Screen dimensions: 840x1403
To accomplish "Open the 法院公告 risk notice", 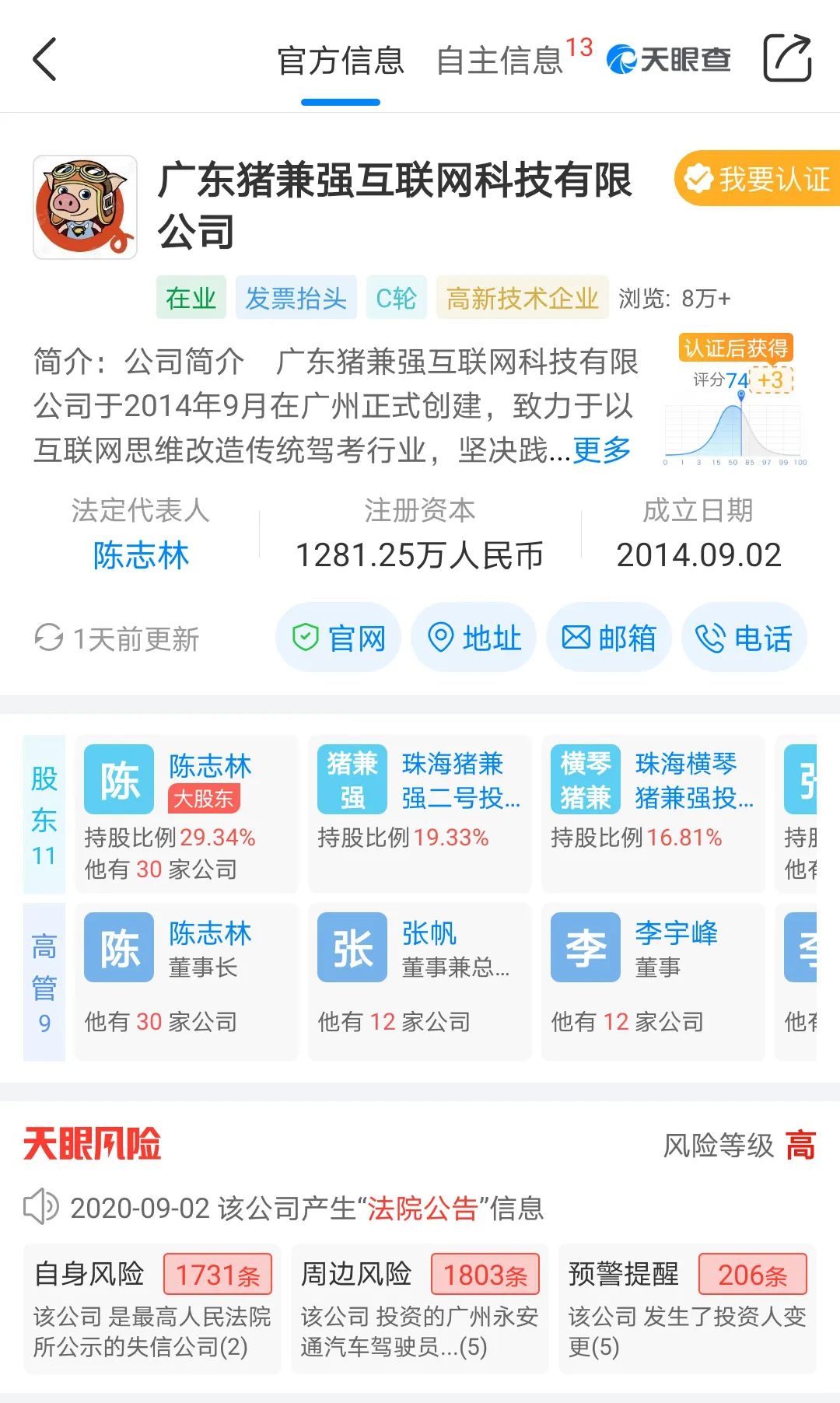I will point(422,1208).
